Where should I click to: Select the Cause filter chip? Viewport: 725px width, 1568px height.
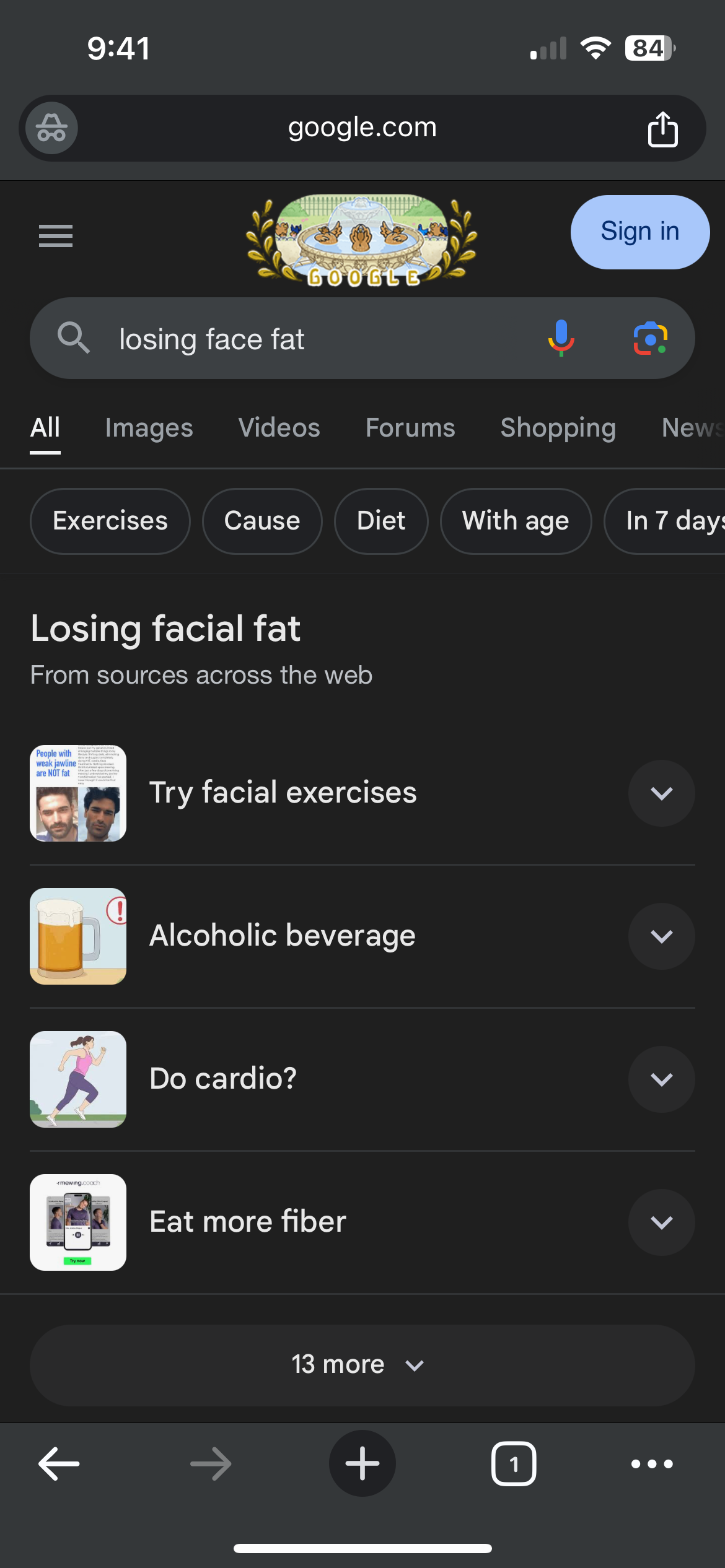(262, 521)
